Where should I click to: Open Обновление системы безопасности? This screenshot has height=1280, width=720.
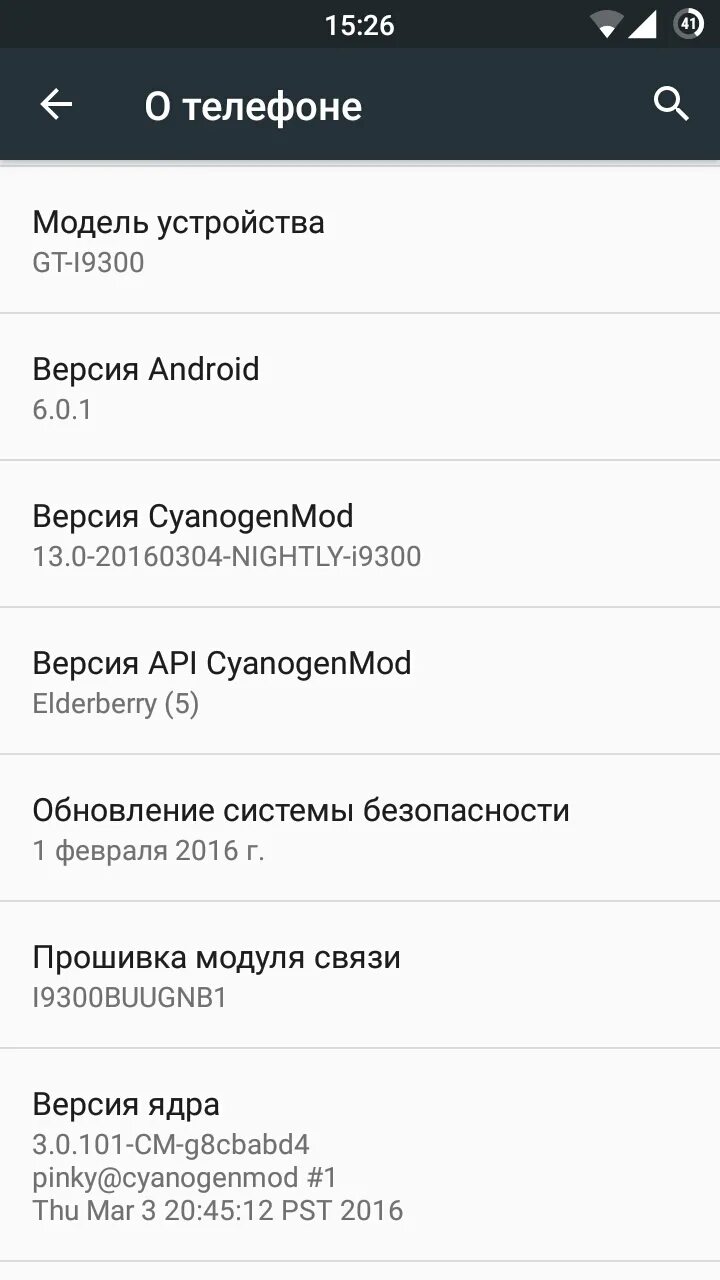click(x=360, y=829)
